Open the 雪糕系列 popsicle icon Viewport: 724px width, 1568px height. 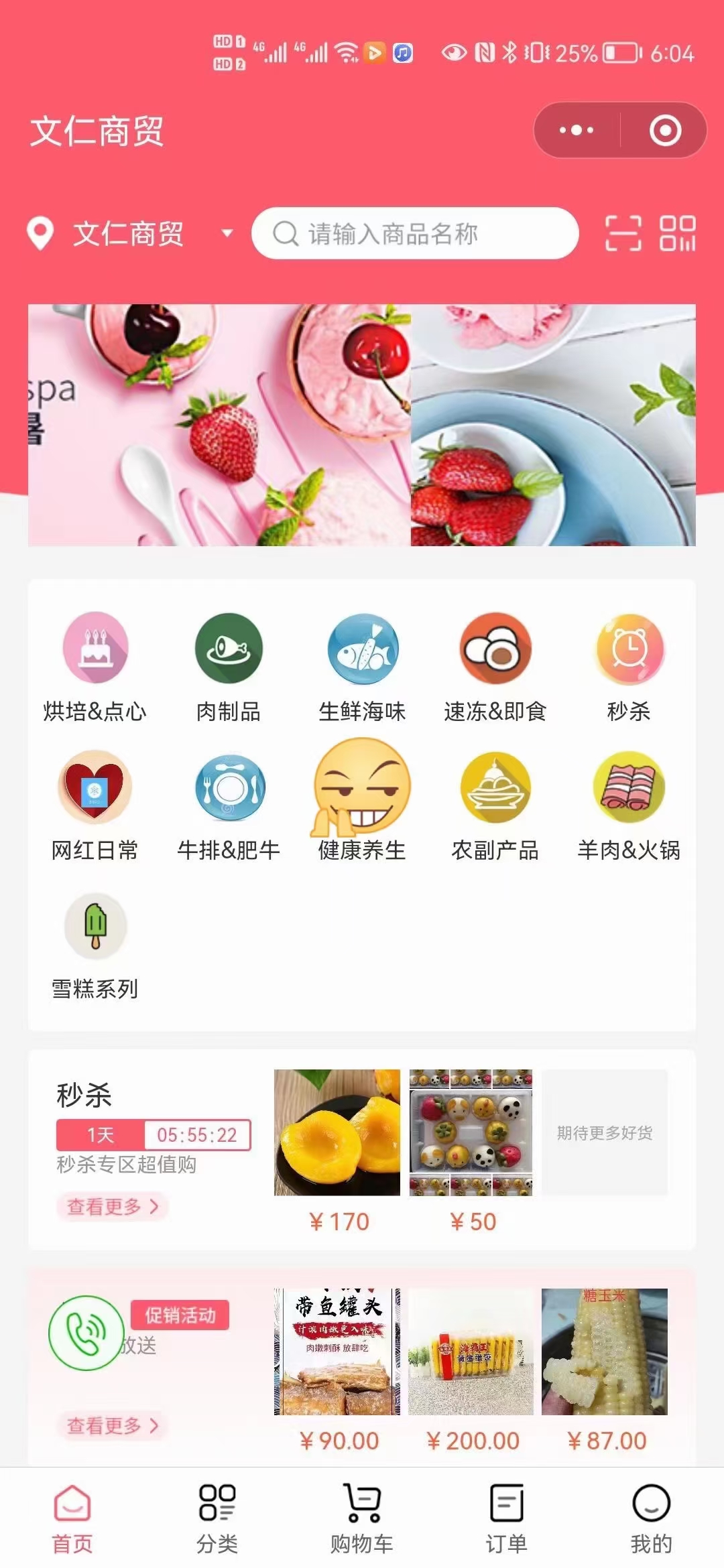point(95,926)
